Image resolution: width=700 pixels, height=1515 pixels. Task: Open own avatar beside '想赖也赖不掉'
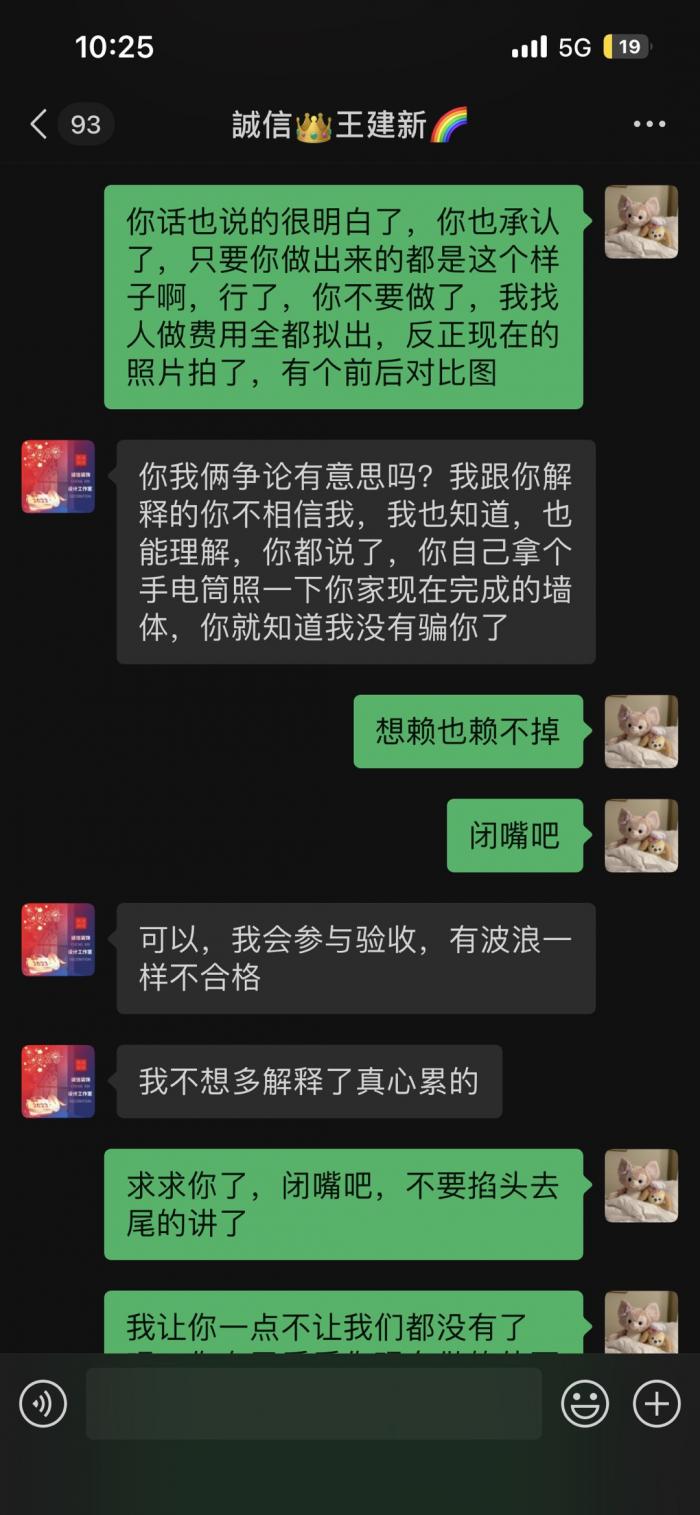tap(641, 731)
